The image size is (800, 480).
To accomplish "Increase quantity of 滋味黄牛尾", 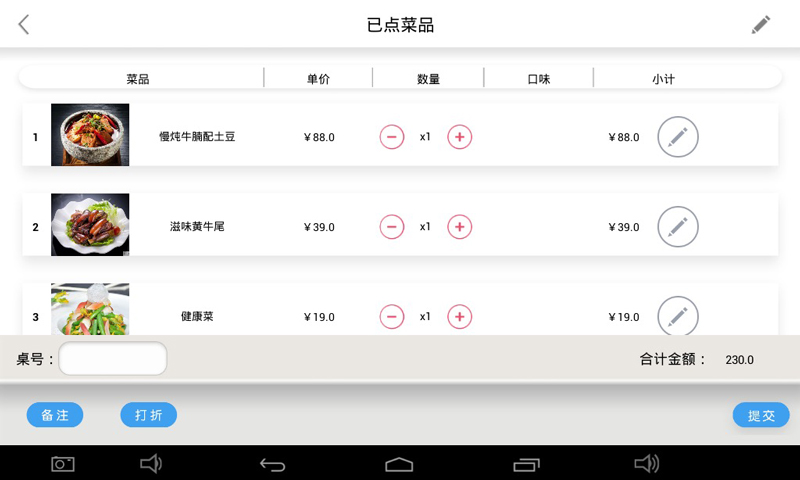I will (459, 227).
